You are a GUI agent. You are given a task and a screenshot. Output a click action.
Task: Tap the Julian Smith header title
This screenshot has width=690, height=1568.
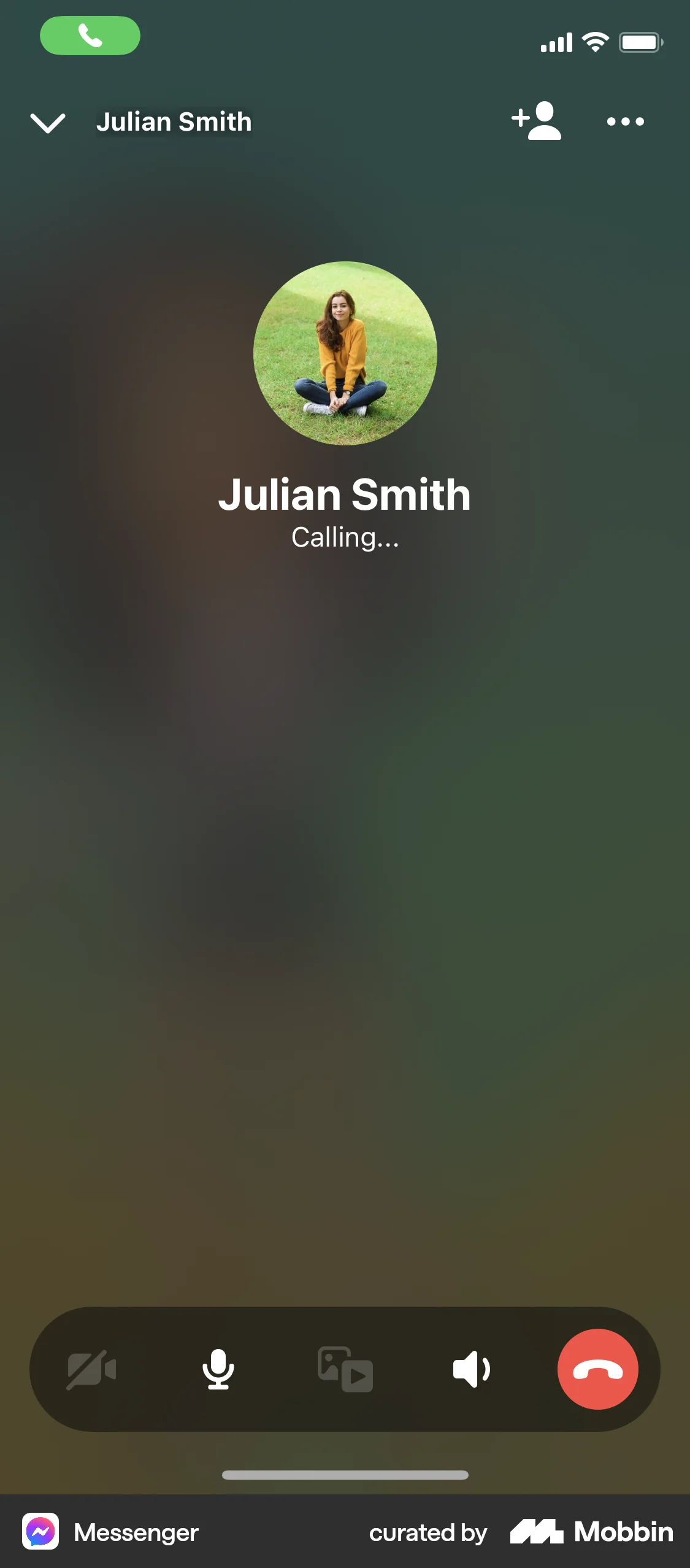pyautogui.click(x=174, y=121)
